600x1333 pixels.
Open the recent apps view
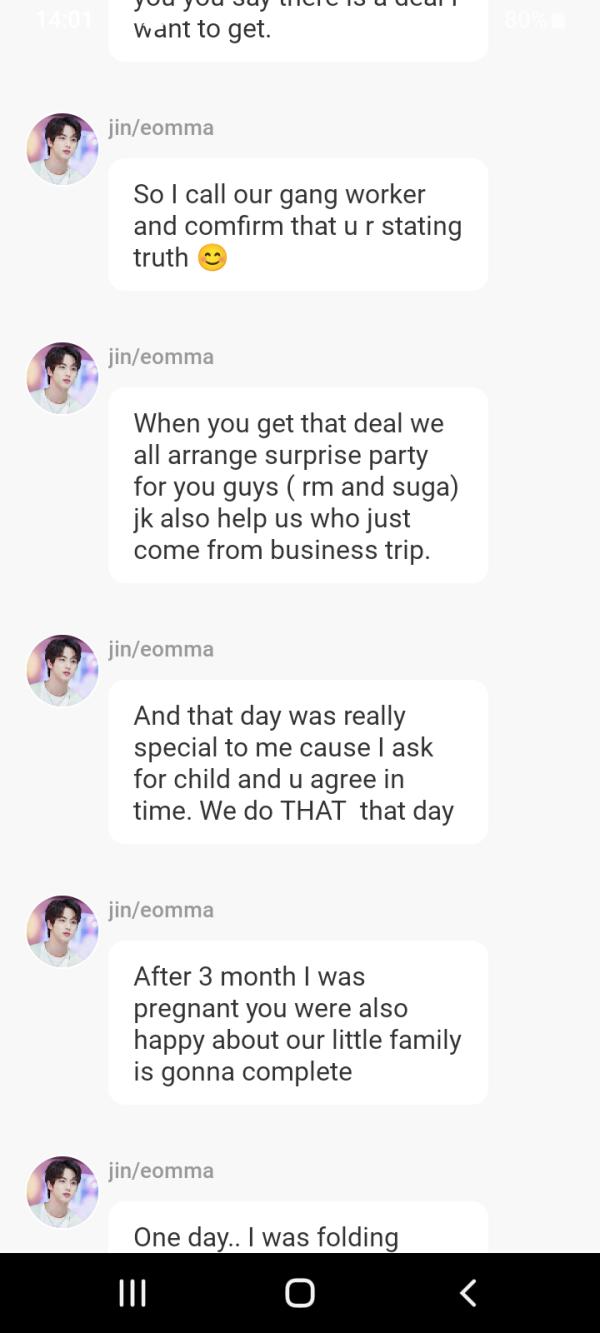[x=132, y=1292]
